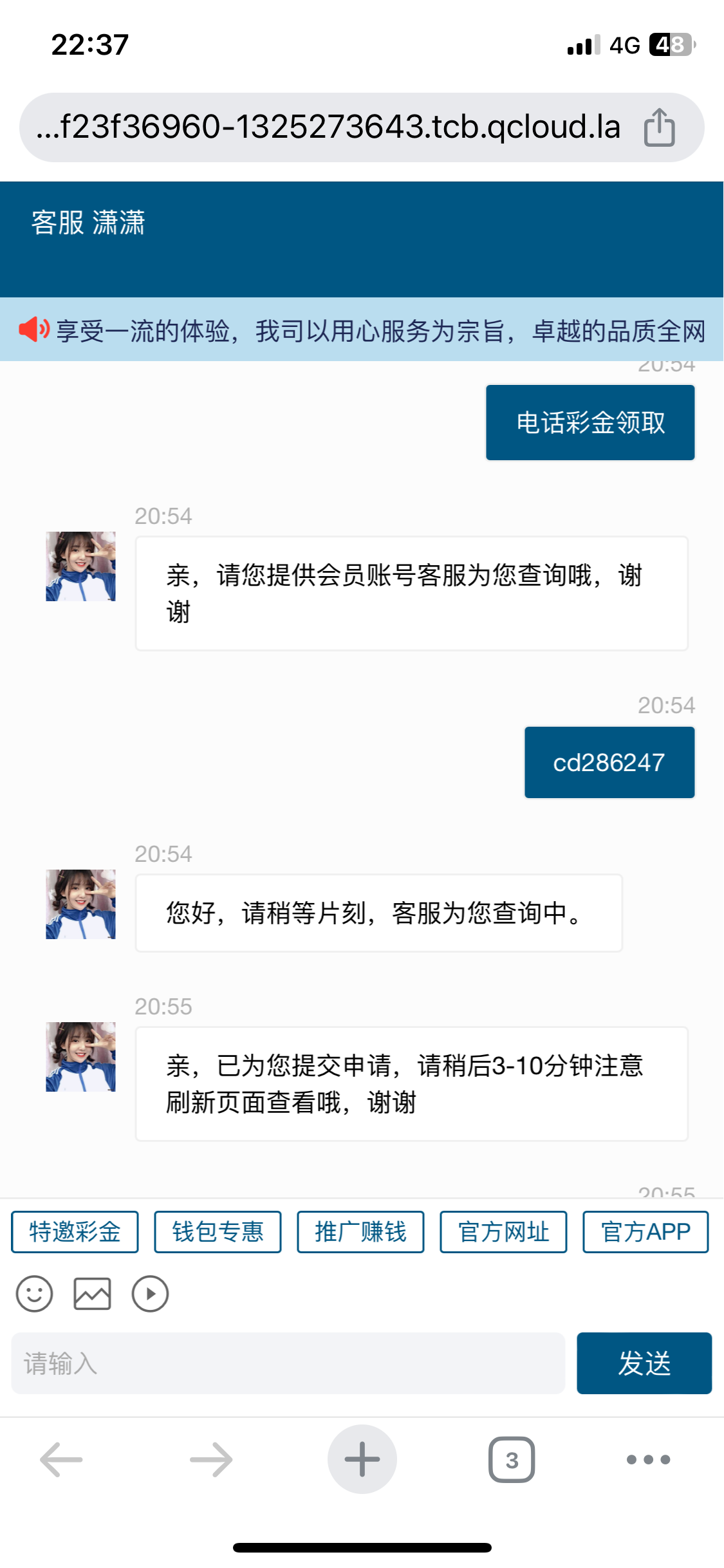The image size is (724, 1568).
Task: Open the browser address bar
Action: (x=328, y=127)
